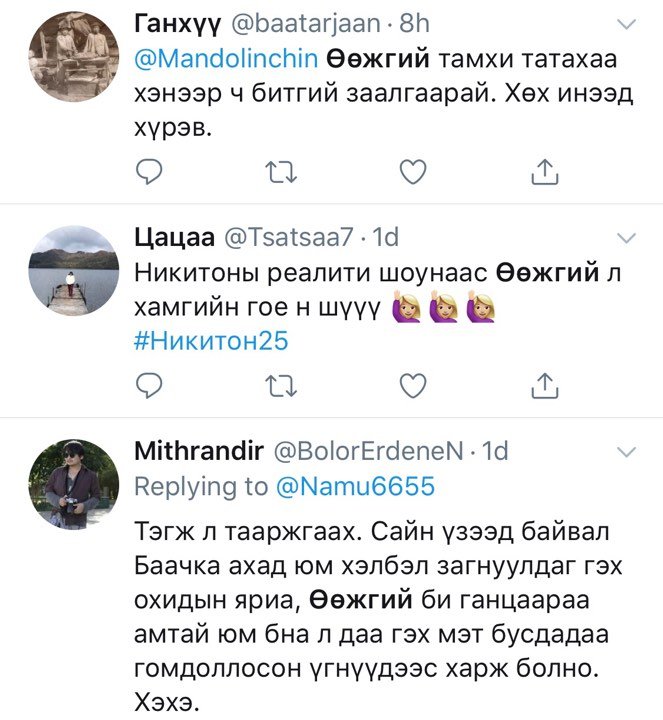The image size is (663, 720).
Task: Open dropdown menu on Mithrandir's tweet
Action: pos(627,454)
